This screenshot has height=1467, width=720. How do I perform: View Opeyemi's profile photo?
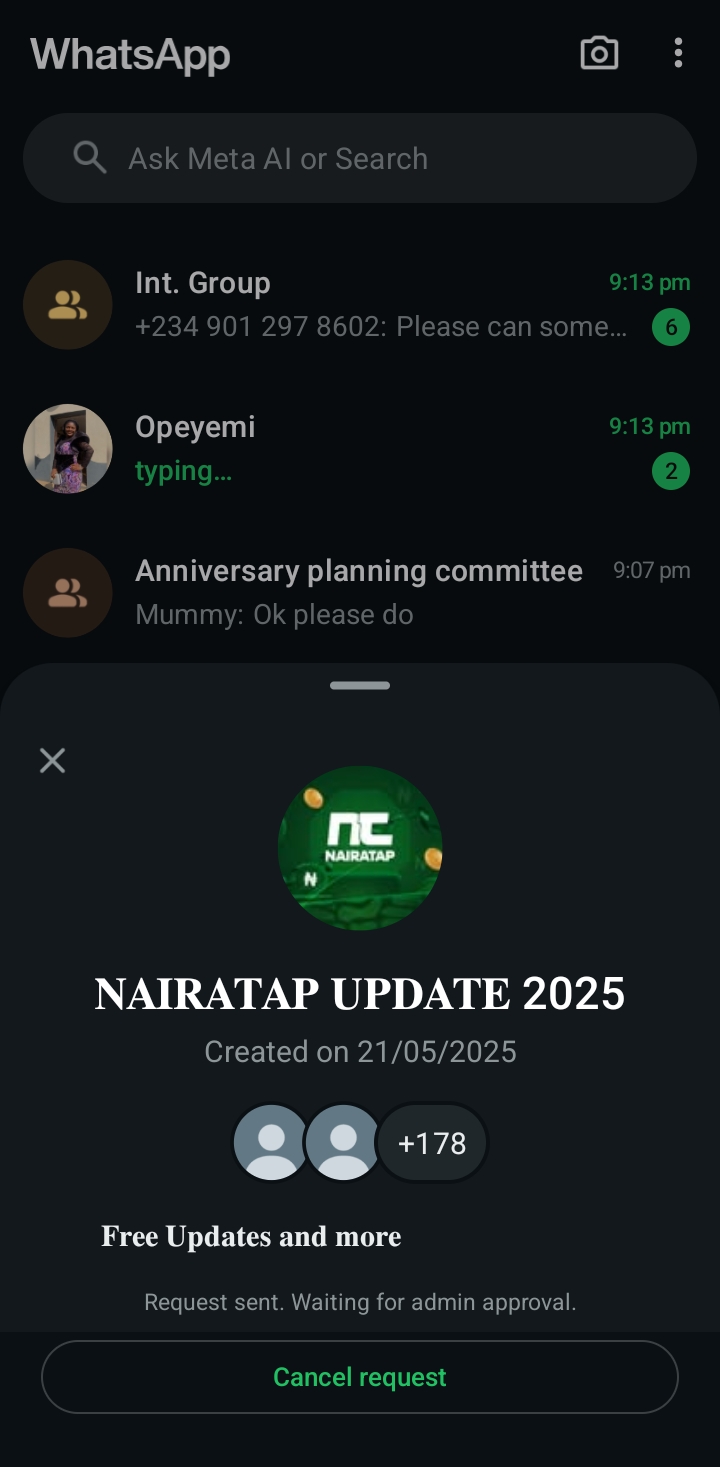click(x=68, y=448)
